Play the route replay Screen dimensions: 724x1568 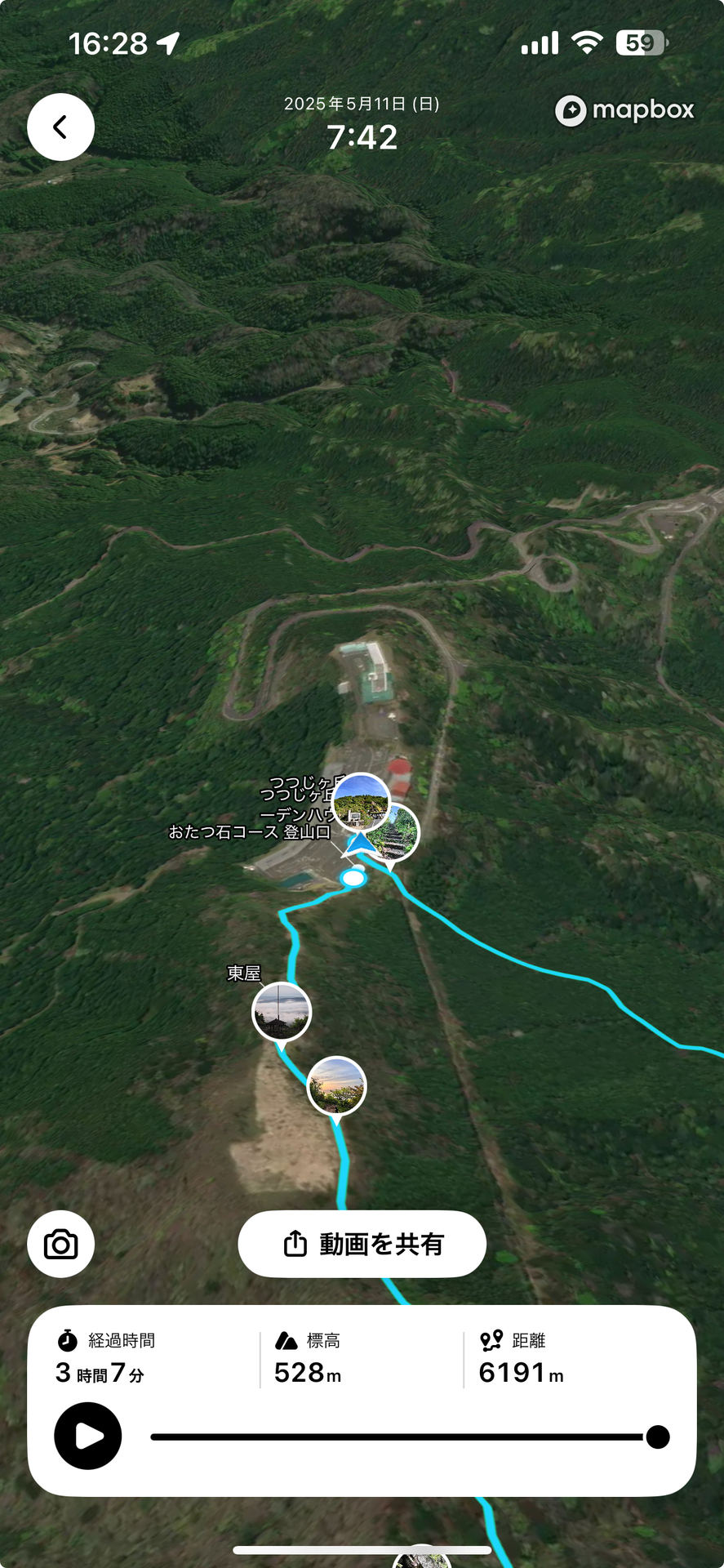tap(88, 1437)
